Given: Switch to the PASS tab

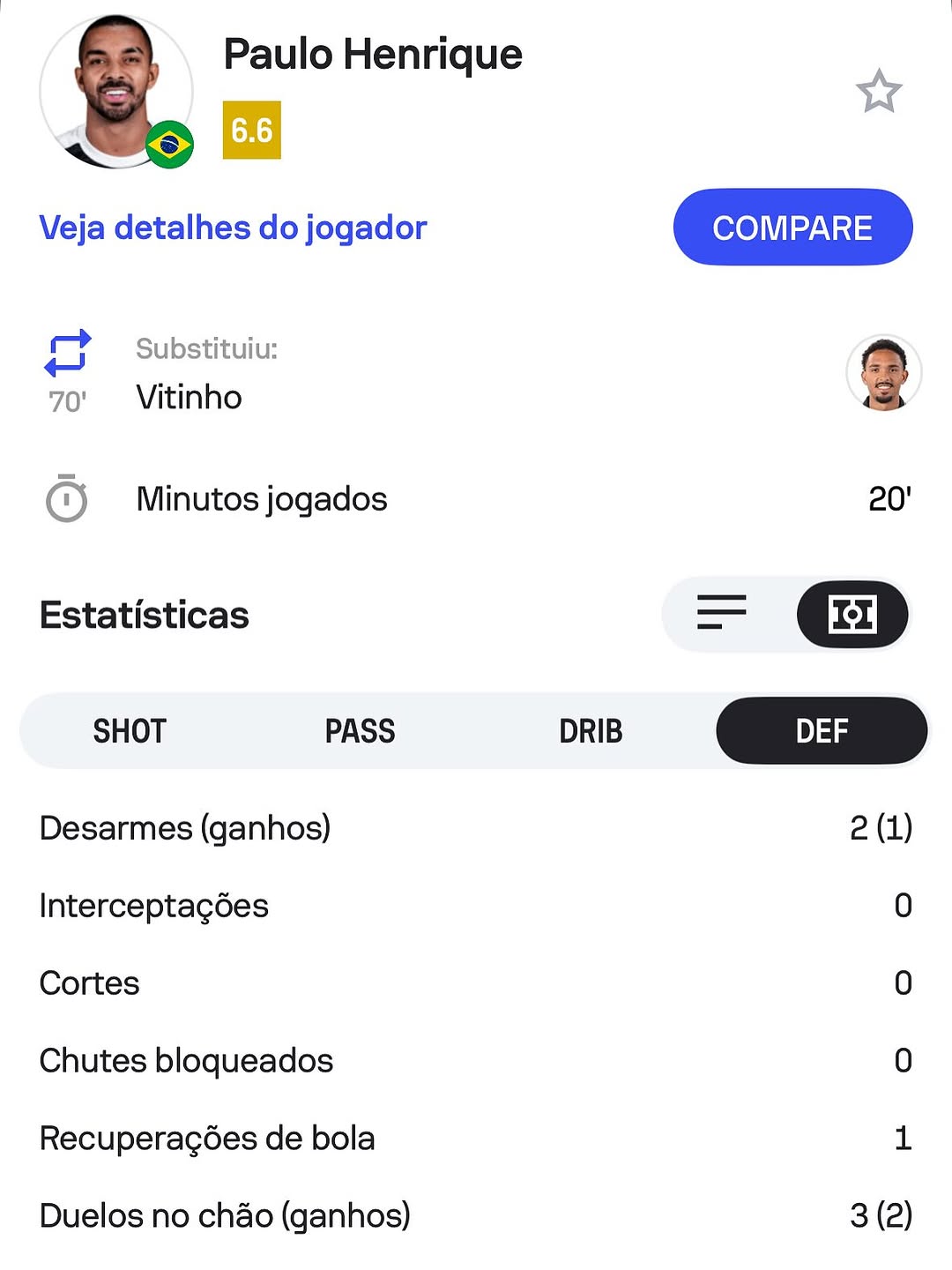Looking at the screenshot, I should point(360,731).
